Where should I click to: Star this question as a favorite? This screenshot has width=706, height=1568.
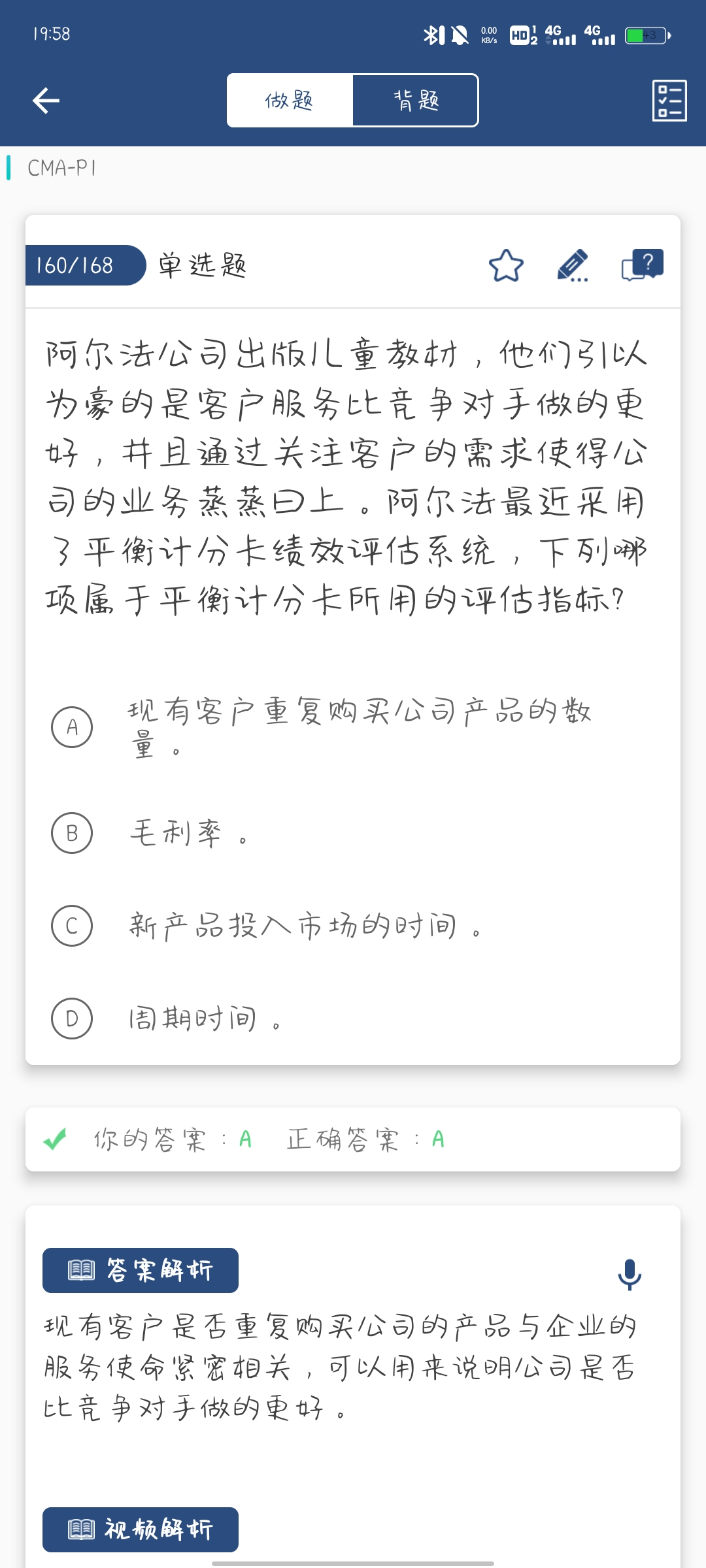click(x=506, y=266)
